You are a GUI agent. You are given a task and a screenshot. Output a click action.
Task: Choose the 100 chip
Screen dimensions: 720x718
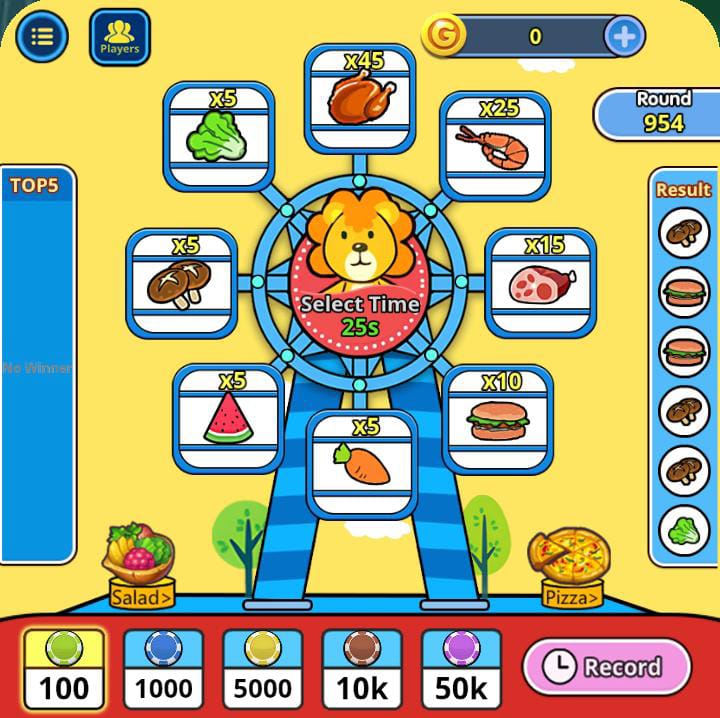(x=64, y=668)
